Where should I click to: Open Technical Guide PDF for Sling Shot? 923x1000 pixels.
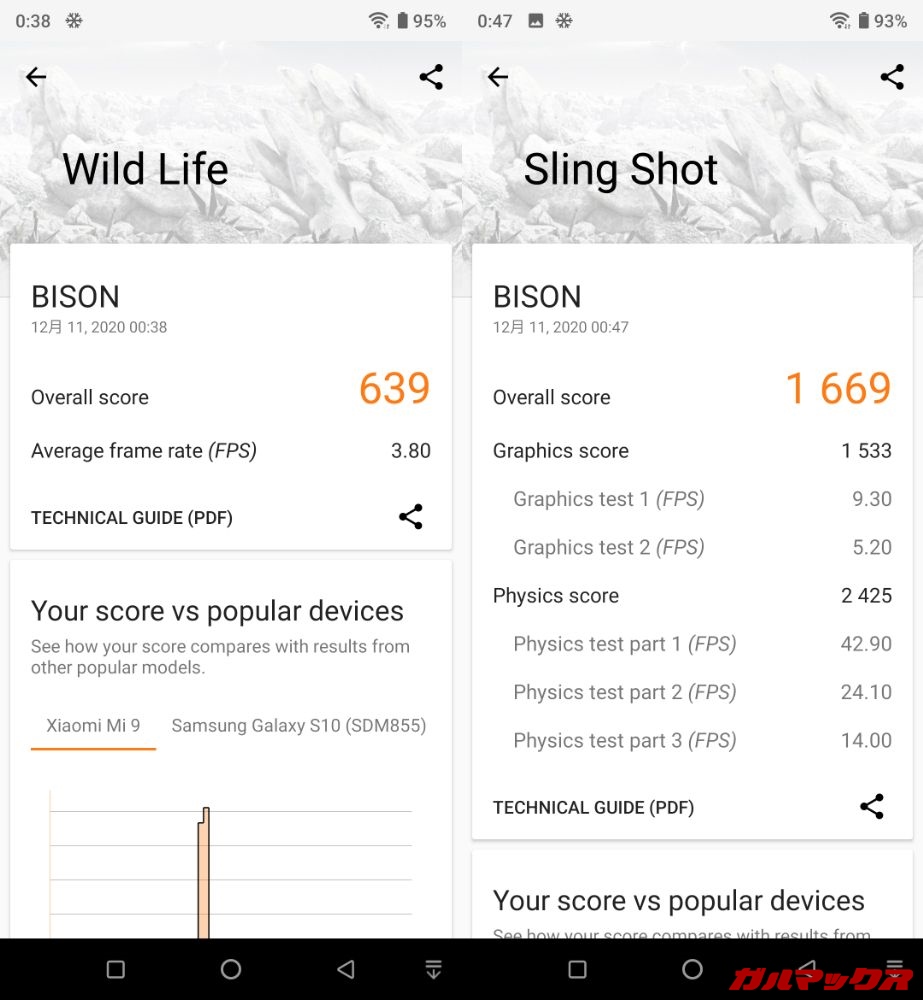pyautogui.click(x=593, y=808)
